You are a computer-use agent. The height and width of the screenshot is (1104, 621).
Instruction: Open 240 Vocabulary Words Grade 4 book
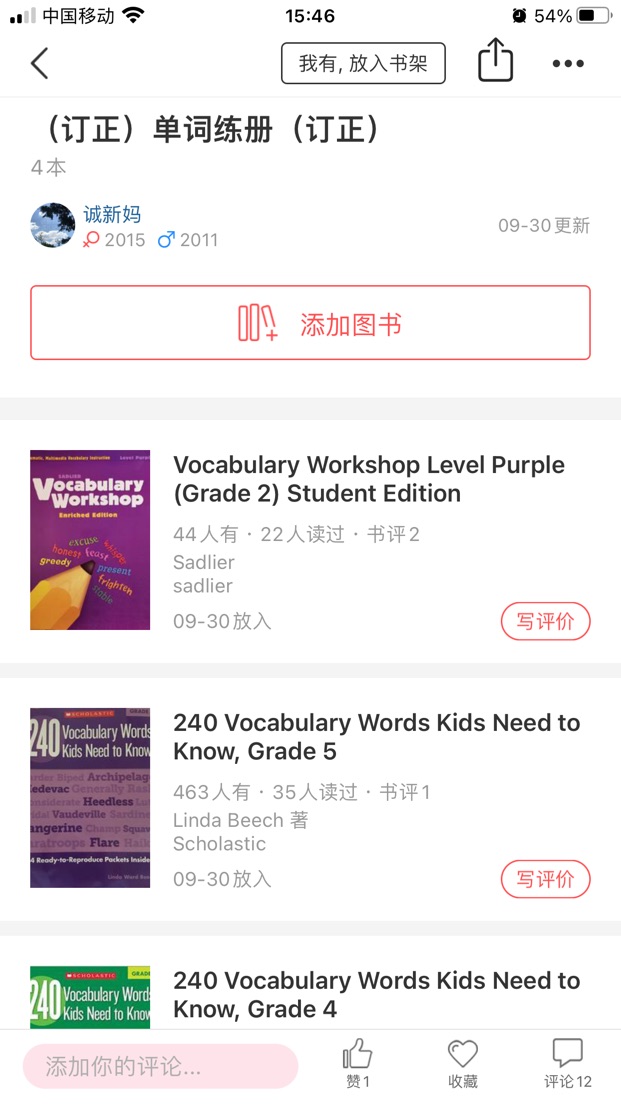pyautogui.click(x=377, y=994)
